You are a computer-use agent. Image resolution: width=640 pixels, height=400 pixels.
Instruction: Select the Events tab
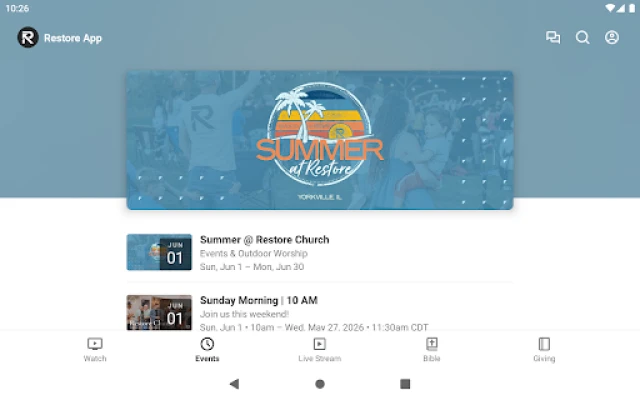pos(207,349)
